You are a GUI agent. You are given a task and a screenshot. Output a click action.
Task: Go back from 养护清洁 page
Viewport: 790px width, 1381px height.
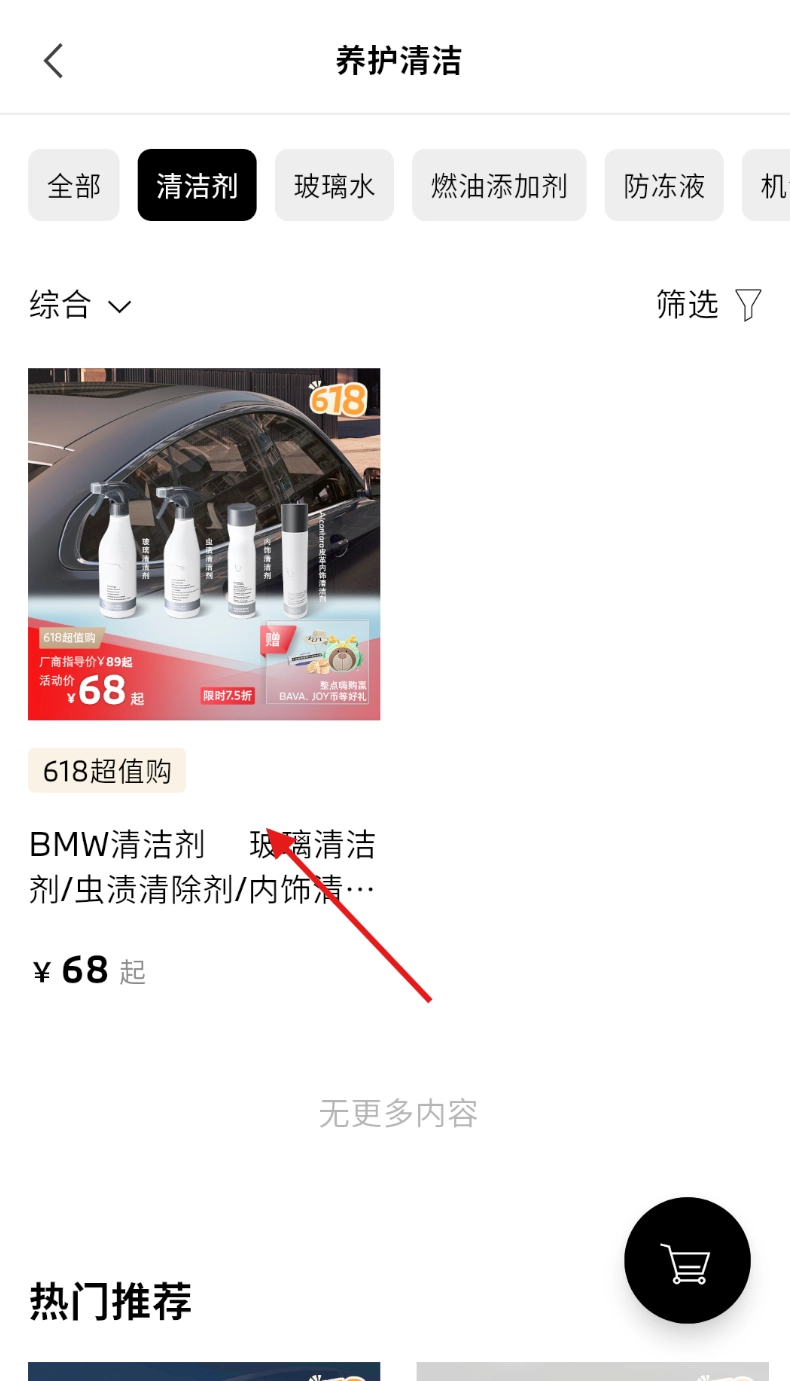54,61
